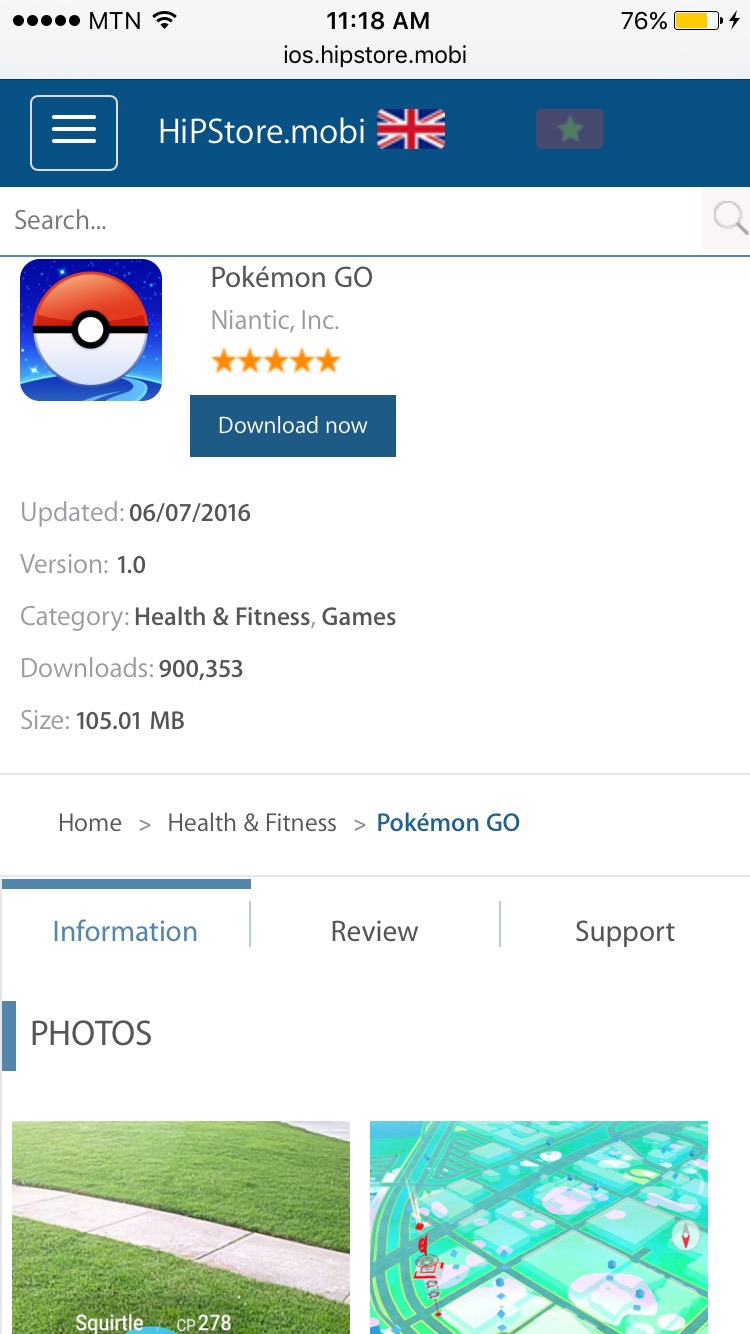Switch to the Support tab
The height and width of the screenshot is (1334, 750).
[x=625, y=932]
